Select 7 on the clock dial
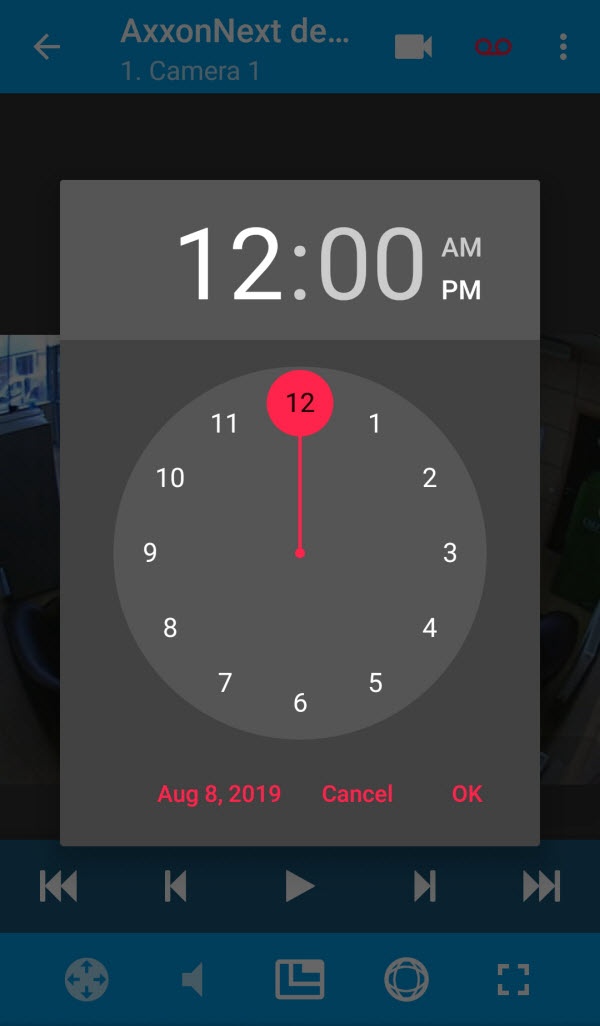The width and height of the screenshot is (600, 1026). click(x=225, y=683)
